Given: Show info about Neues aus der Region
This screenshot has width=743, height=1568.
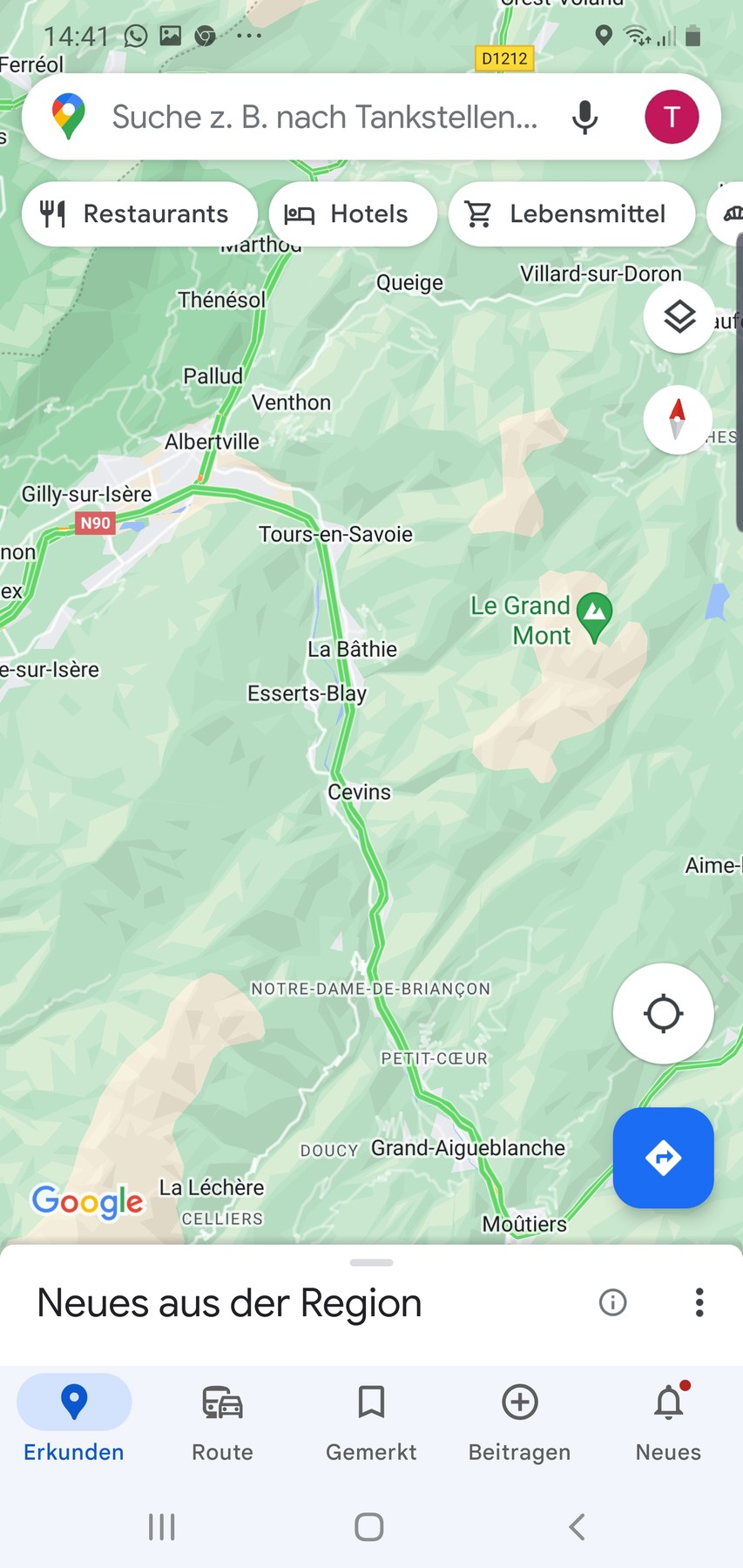Looking at the screenshot, I should click(612, 1302).
